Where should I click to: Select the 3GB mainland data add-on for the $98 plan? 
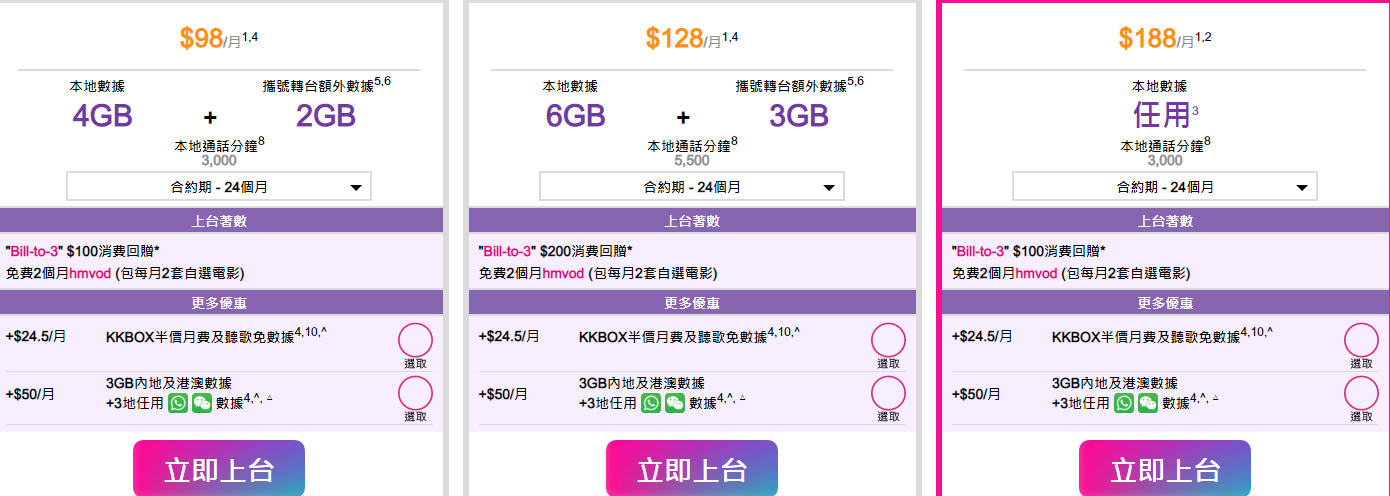coord(415,393)
